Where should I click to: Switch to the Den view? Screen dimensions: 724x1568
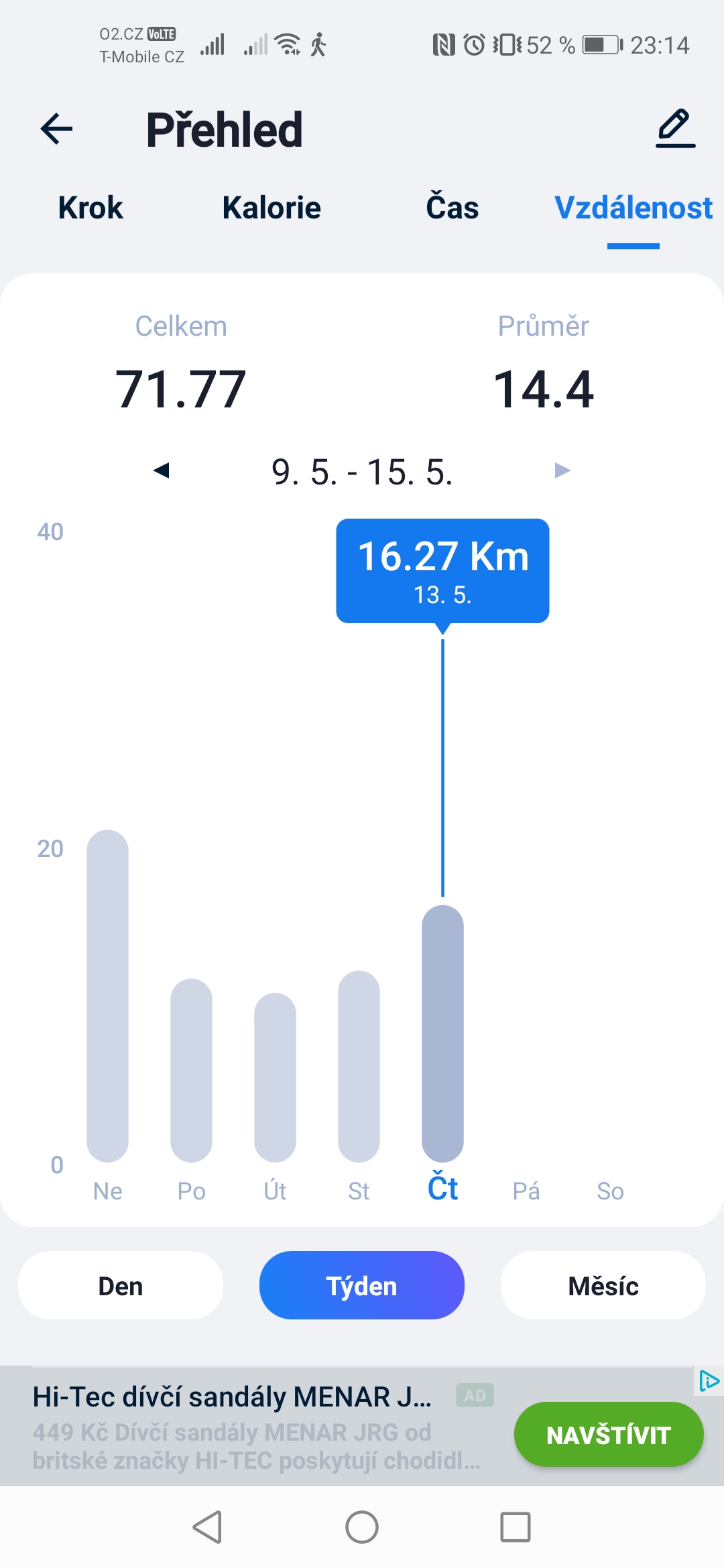coord(121,1285)
